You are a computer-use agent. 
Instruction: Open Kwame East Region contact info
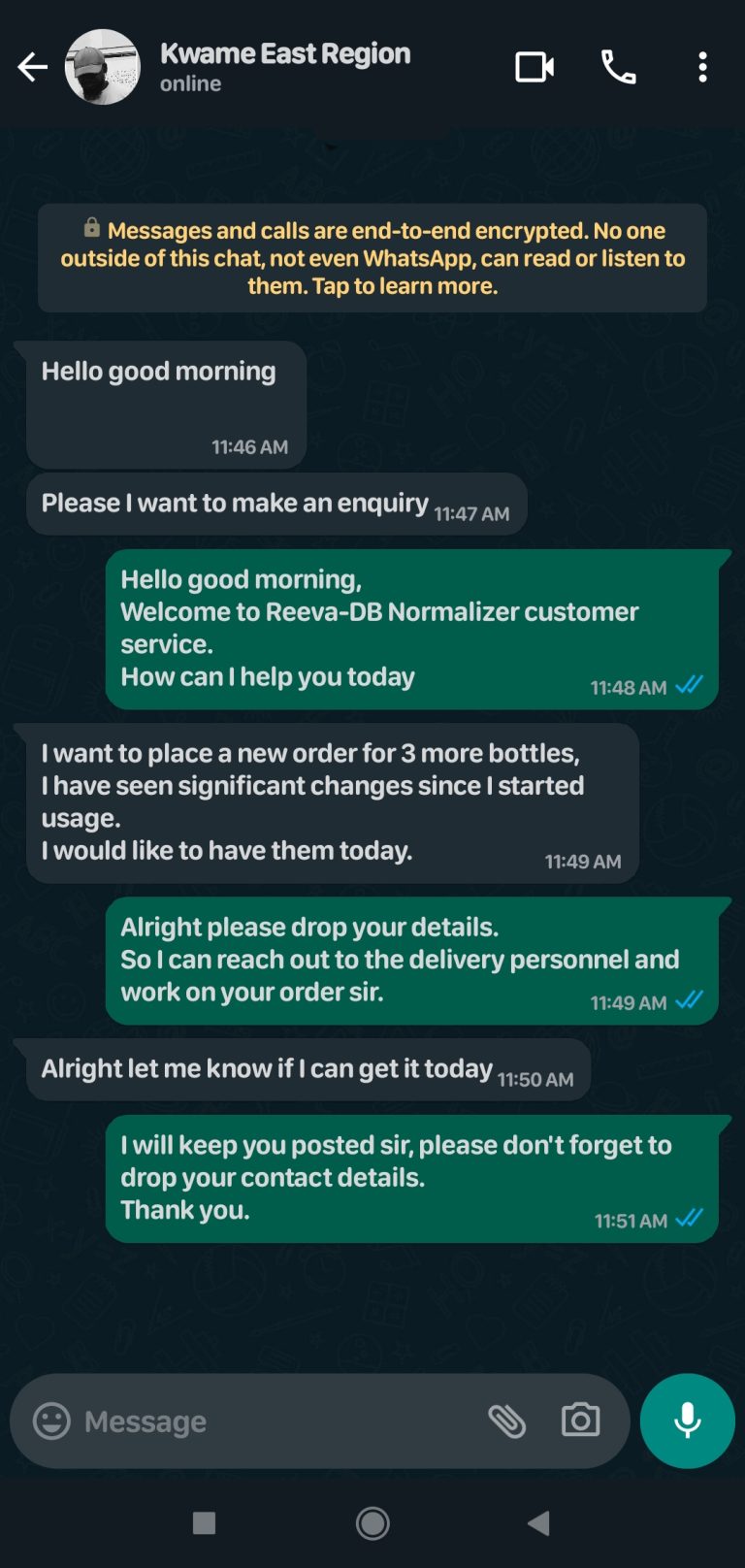[285, 67]
